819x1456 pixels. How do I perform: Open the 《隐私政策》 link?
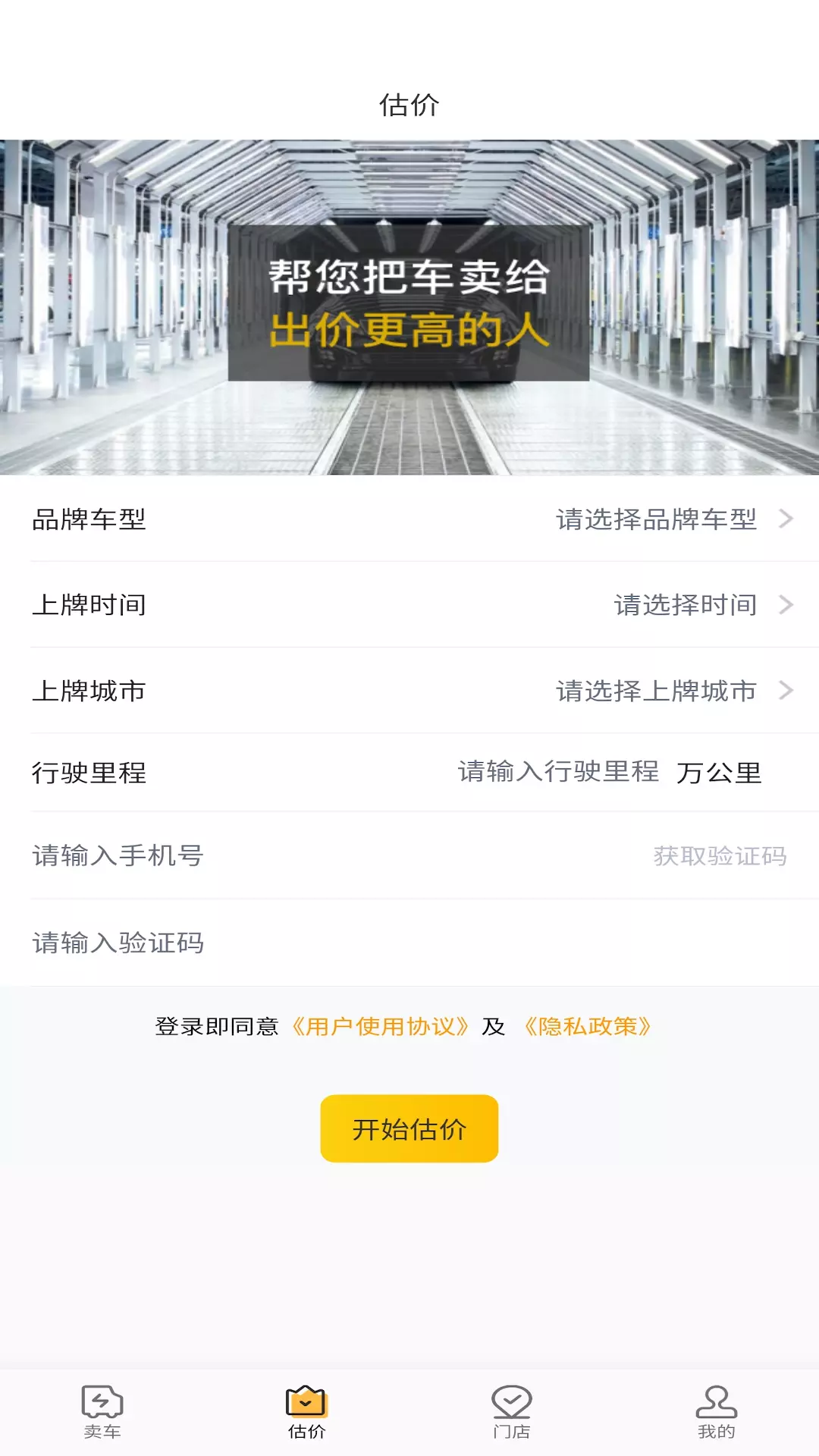coord(588,1026)
